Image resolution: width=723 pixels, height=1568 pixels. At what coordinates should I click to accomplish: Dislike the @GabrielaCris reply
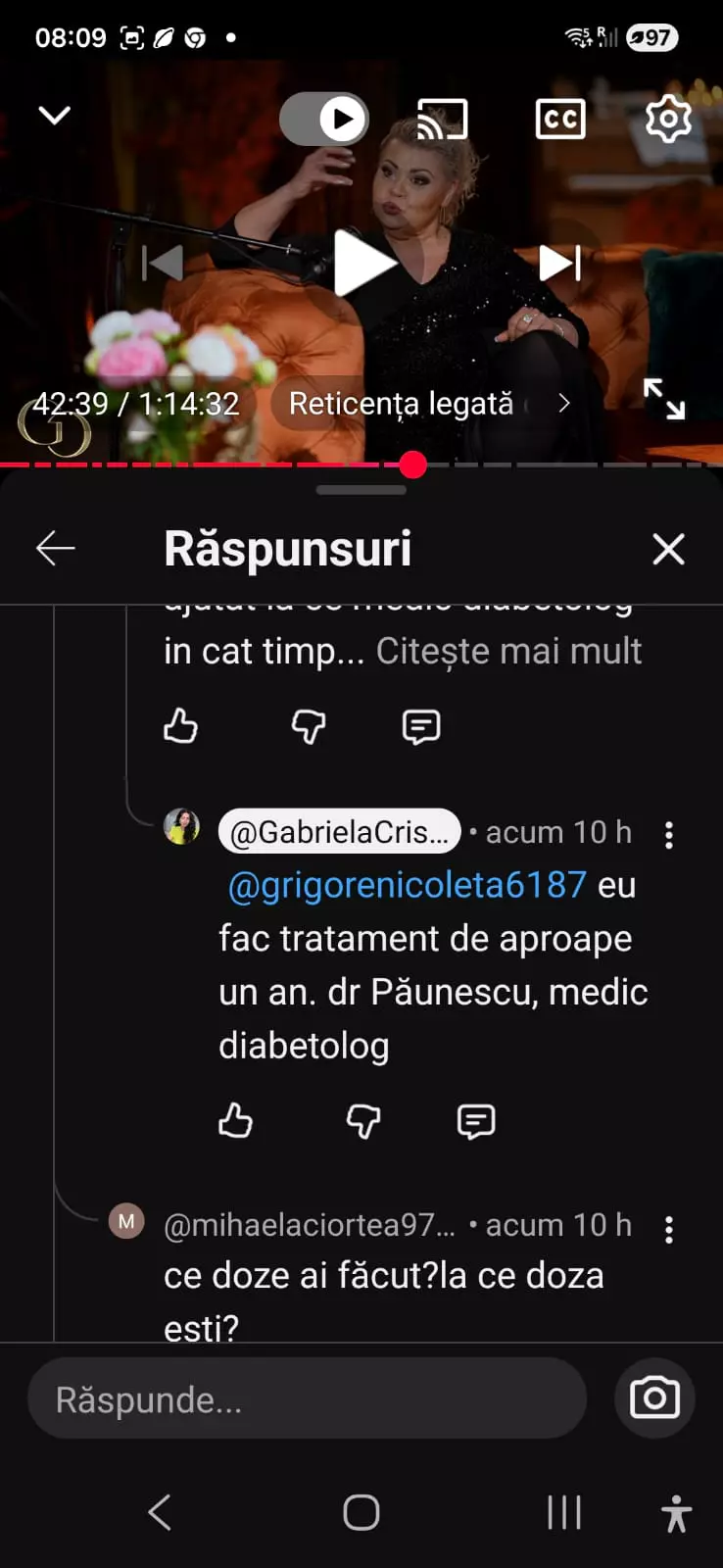pos(363,1120)
